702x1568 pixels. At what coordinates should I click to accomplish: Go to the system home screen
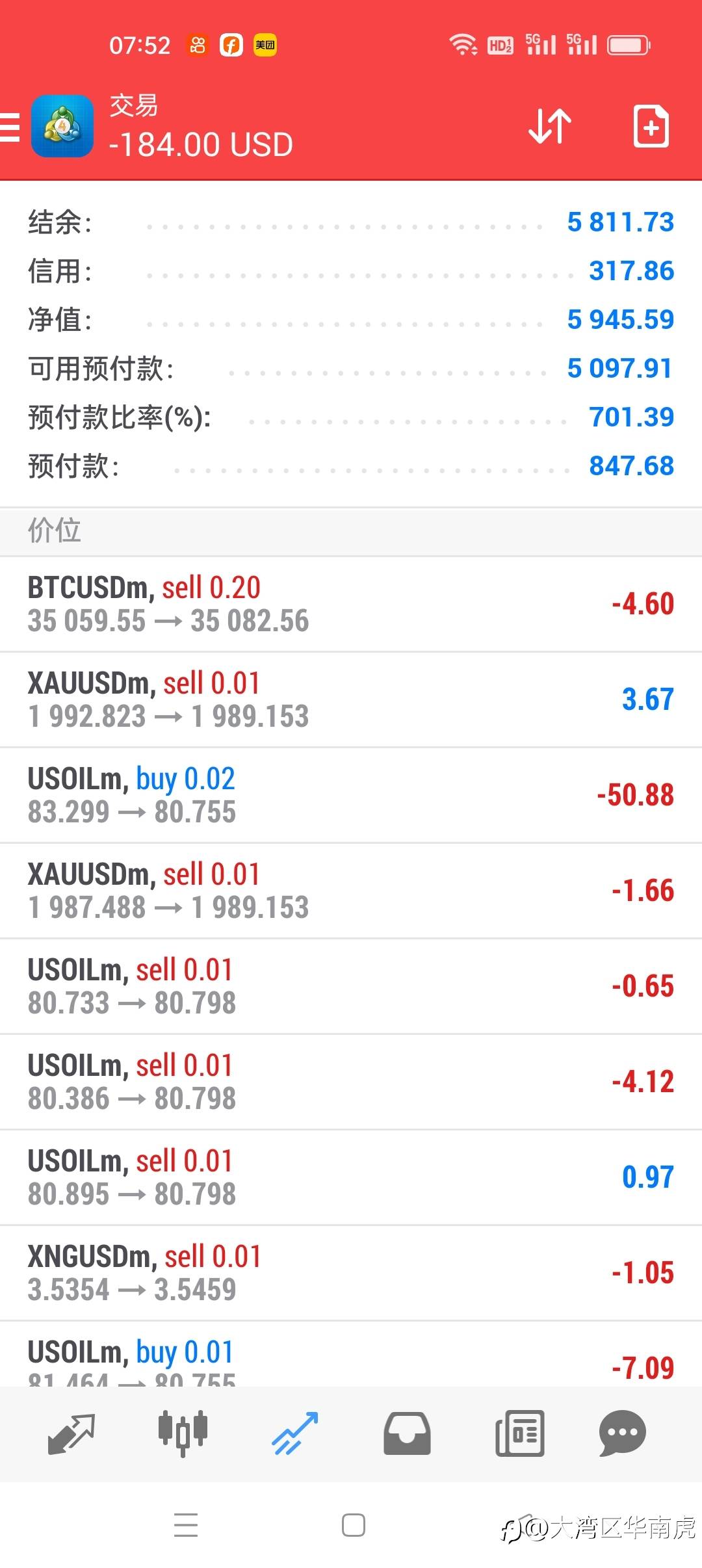(x=353, y=1525)
